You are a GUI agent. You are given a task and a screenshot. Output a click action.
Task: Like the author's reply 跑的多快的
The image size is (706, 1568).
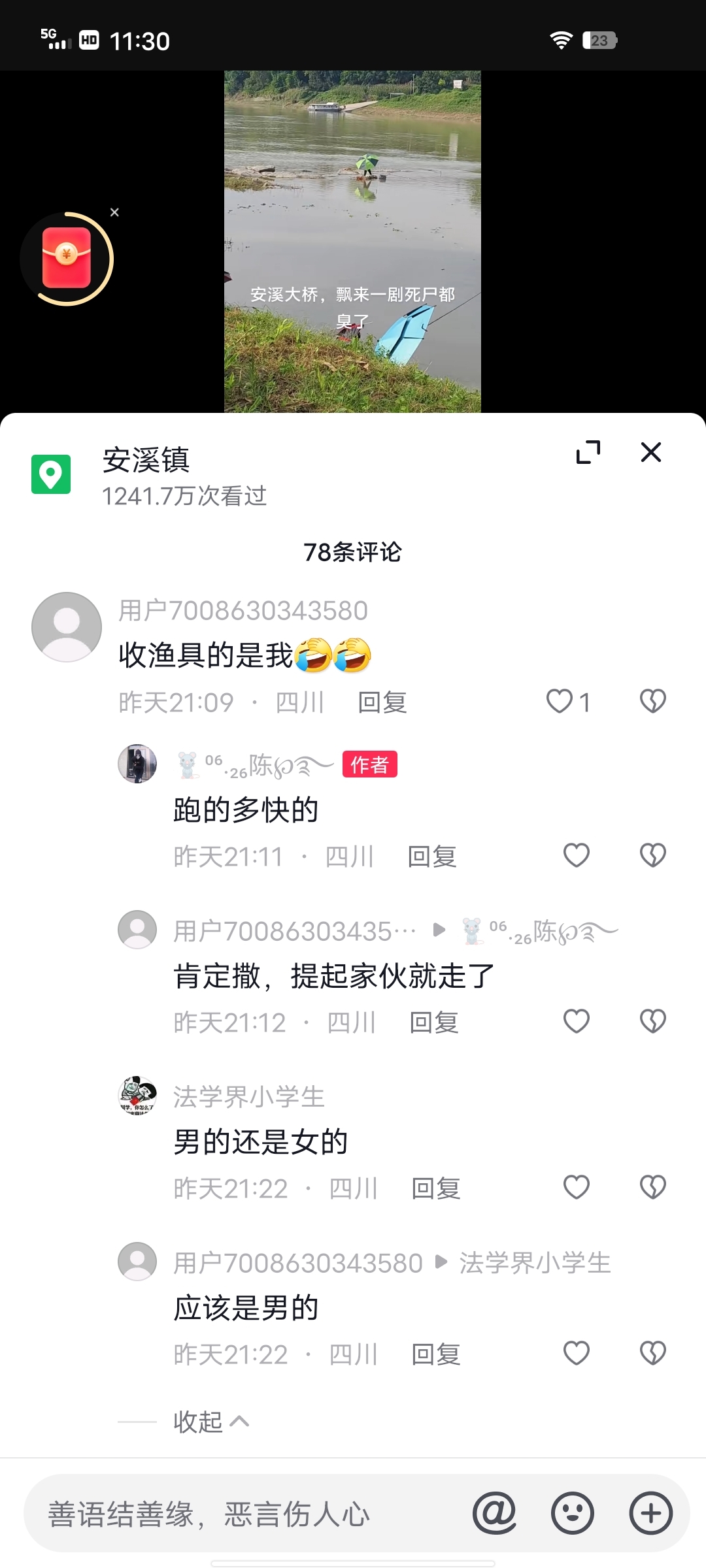coord(576,856)
